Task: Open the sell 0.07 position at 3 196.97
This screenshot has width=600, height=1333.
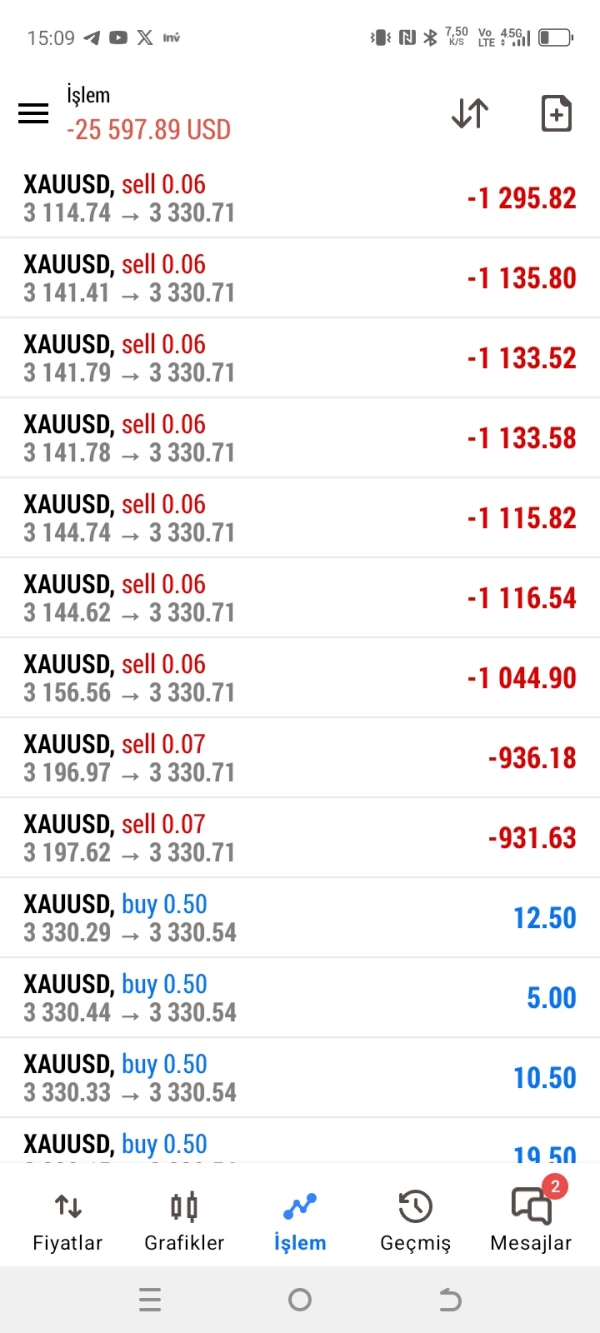Action: [300, 758]
